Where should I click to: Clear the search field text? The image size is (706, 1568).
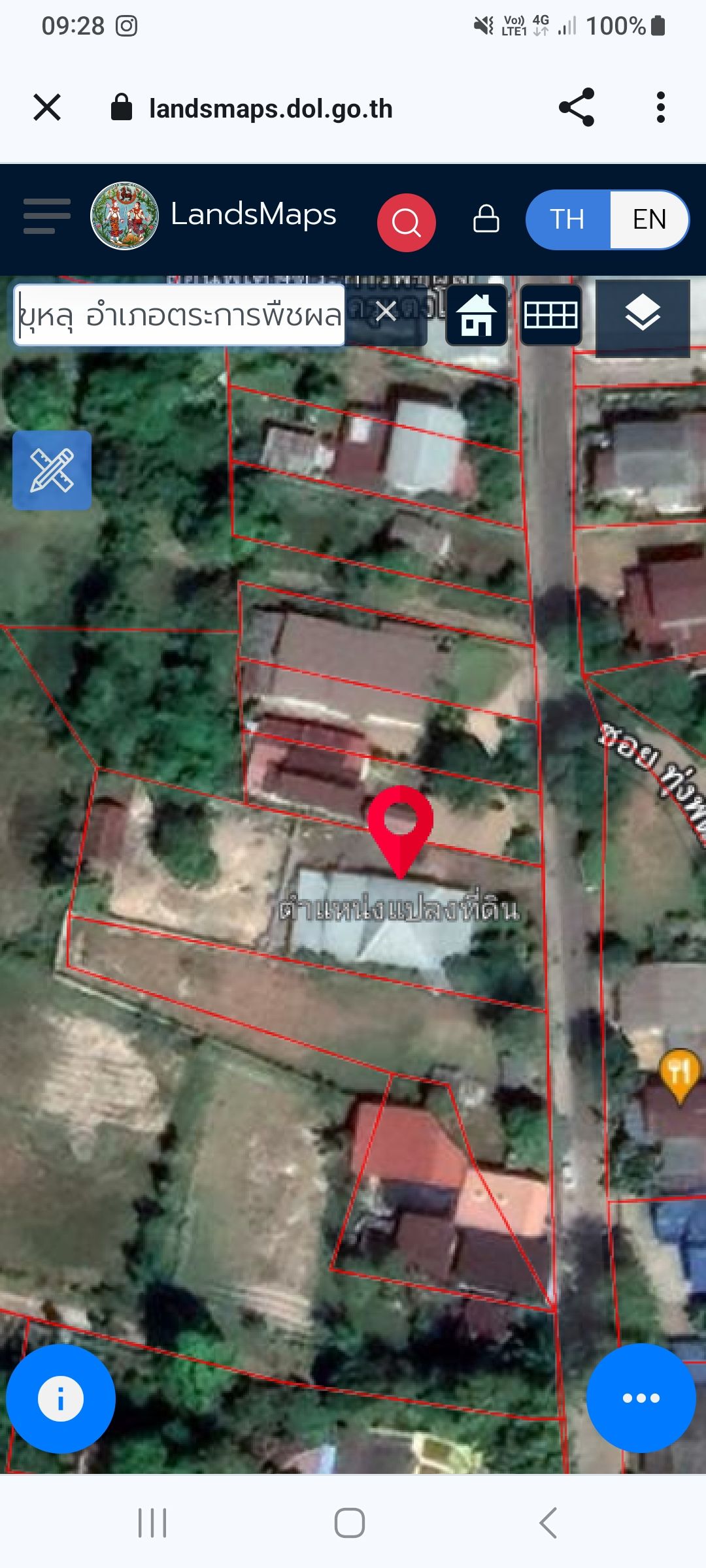[x=386, y=312]
